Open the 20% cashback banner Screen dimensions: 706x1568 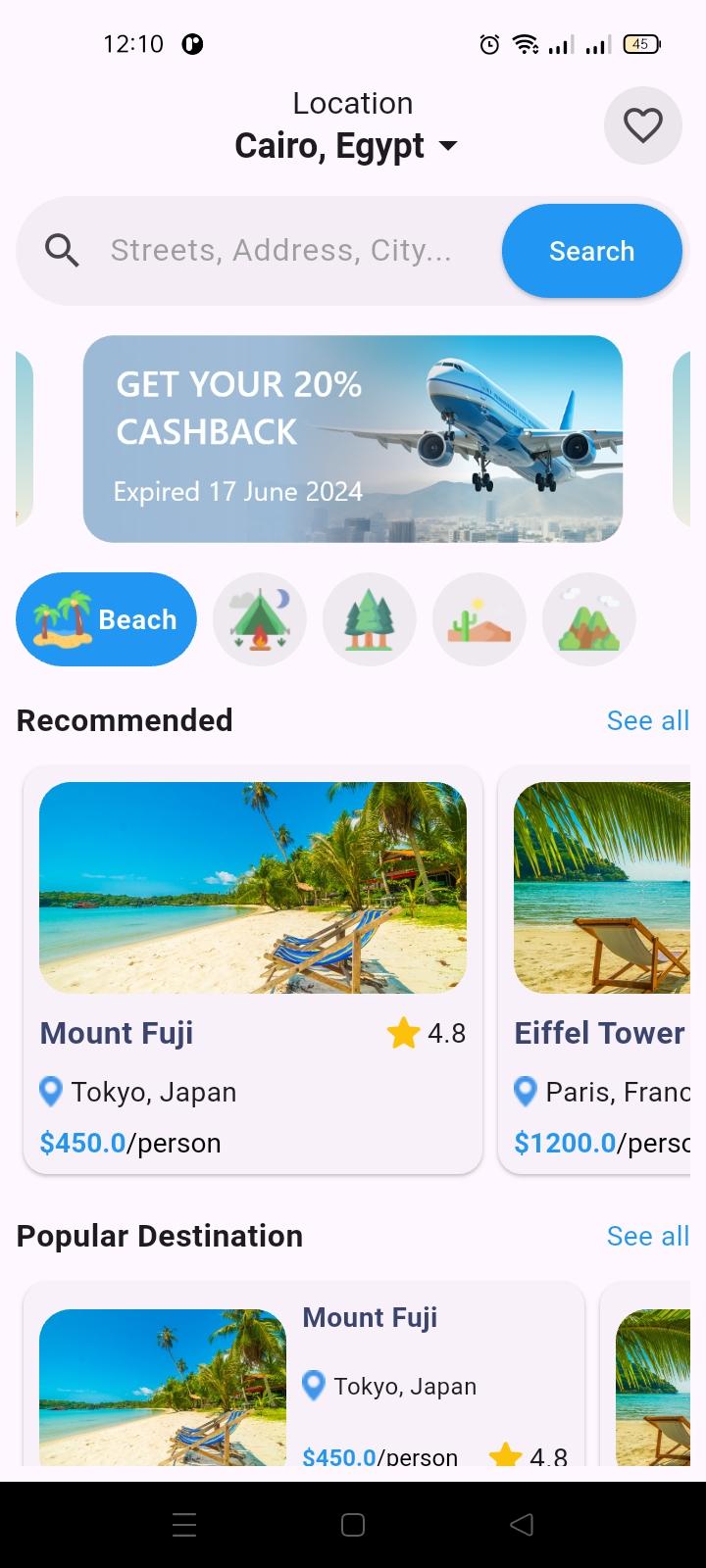353,439
